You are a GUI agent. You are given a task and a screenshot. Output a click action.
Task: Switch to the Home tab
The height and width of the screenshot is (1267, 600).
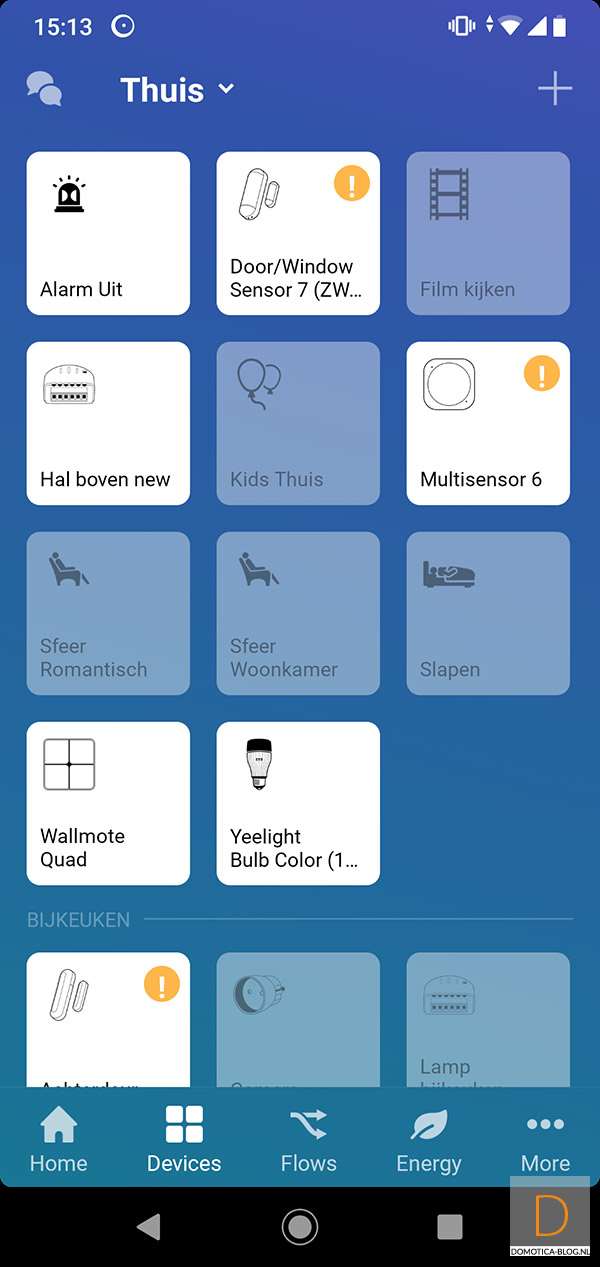point(58,1140)
